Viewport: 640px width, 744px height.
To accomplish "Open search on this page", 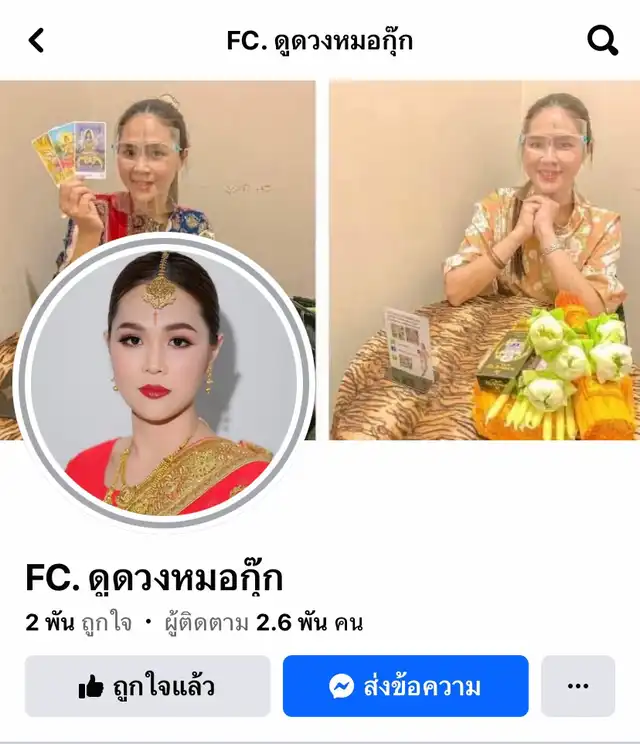I will (x=602, y=41).
